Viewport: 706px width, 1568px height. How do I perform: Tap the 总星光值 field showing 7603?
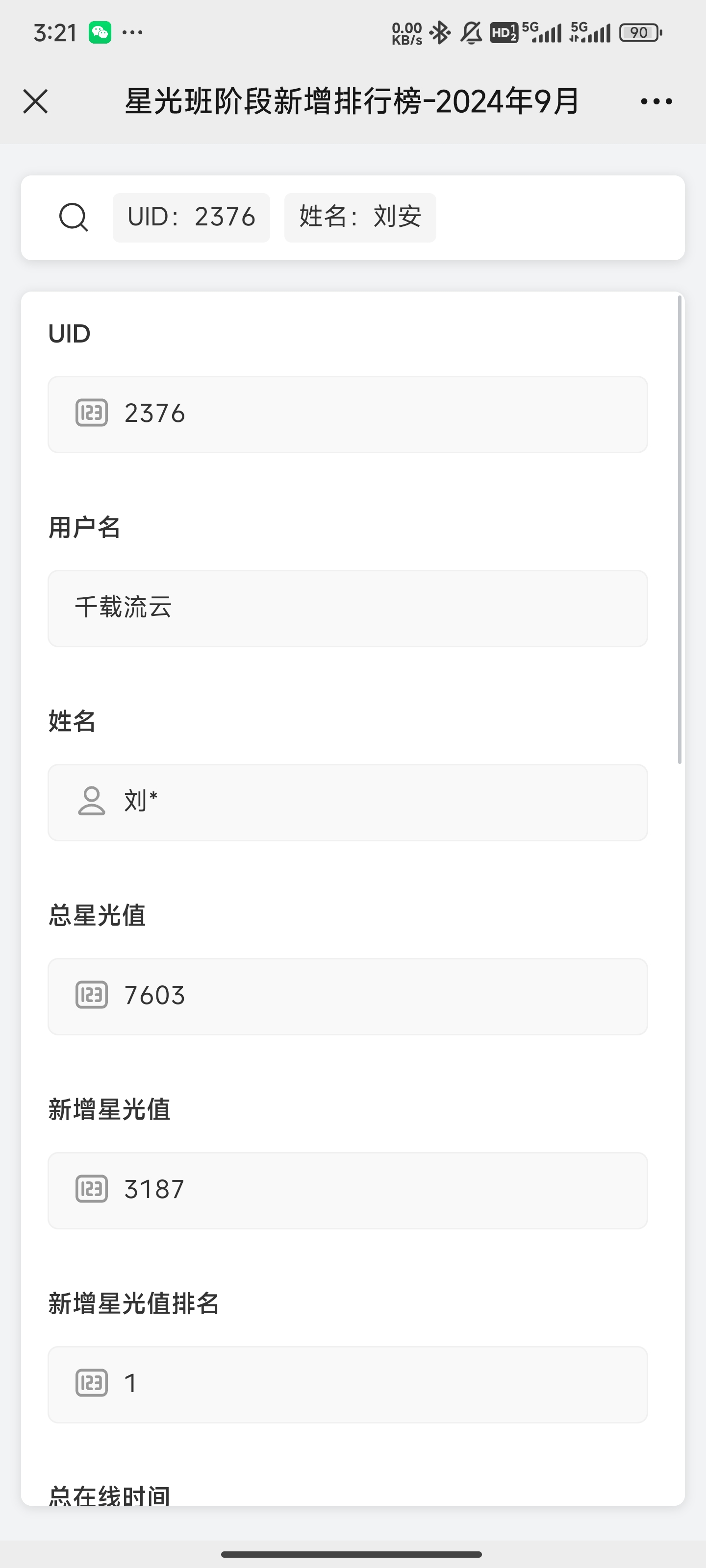(x=347, y=996)
